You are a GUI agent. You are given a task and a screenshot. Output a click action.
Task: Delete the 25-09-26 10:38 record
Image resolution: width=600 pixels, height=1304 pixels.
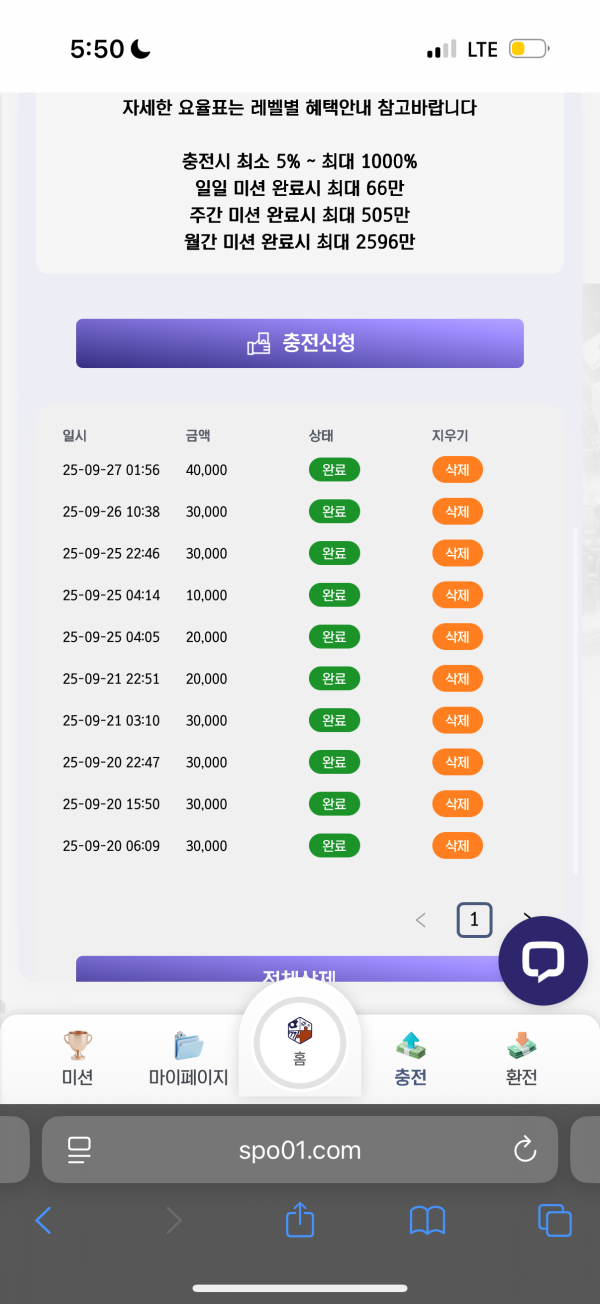(457, 512)
